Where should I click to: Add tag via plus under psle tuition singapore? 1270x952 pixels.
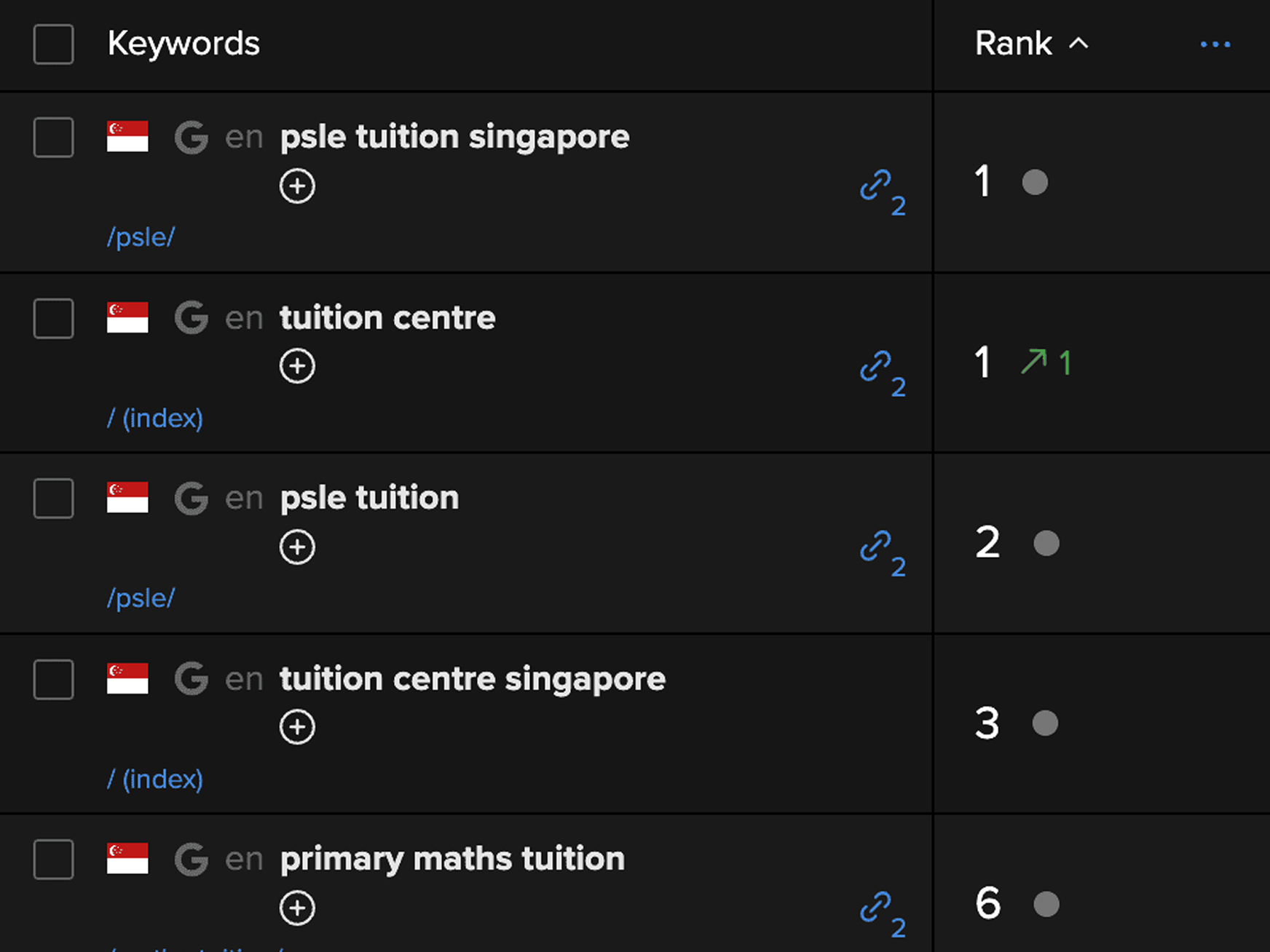tap(297, 186)
